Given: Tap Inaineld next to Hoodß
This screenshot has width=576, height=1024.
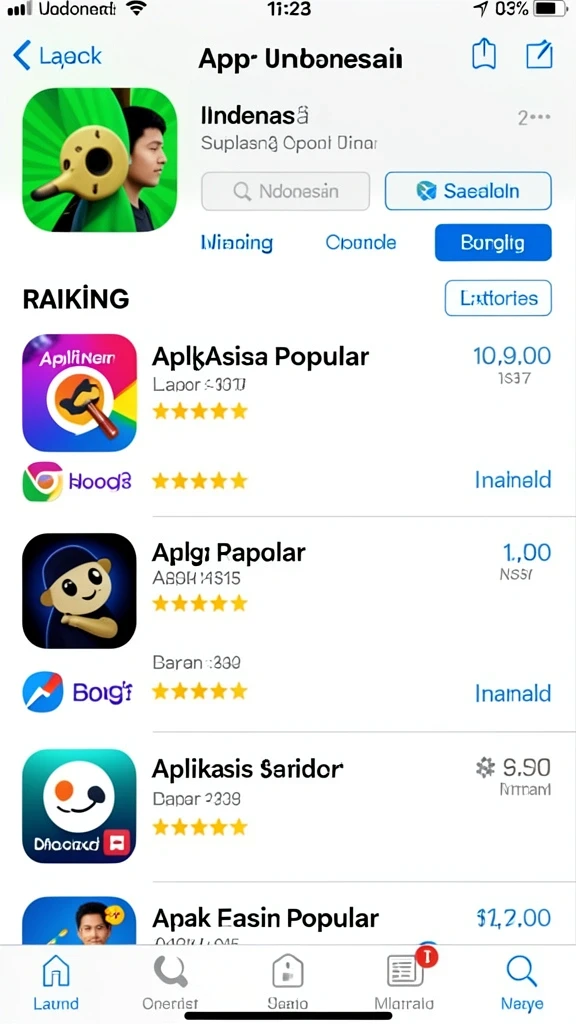Looking at the screenshot, I should (x=513, y=480).
